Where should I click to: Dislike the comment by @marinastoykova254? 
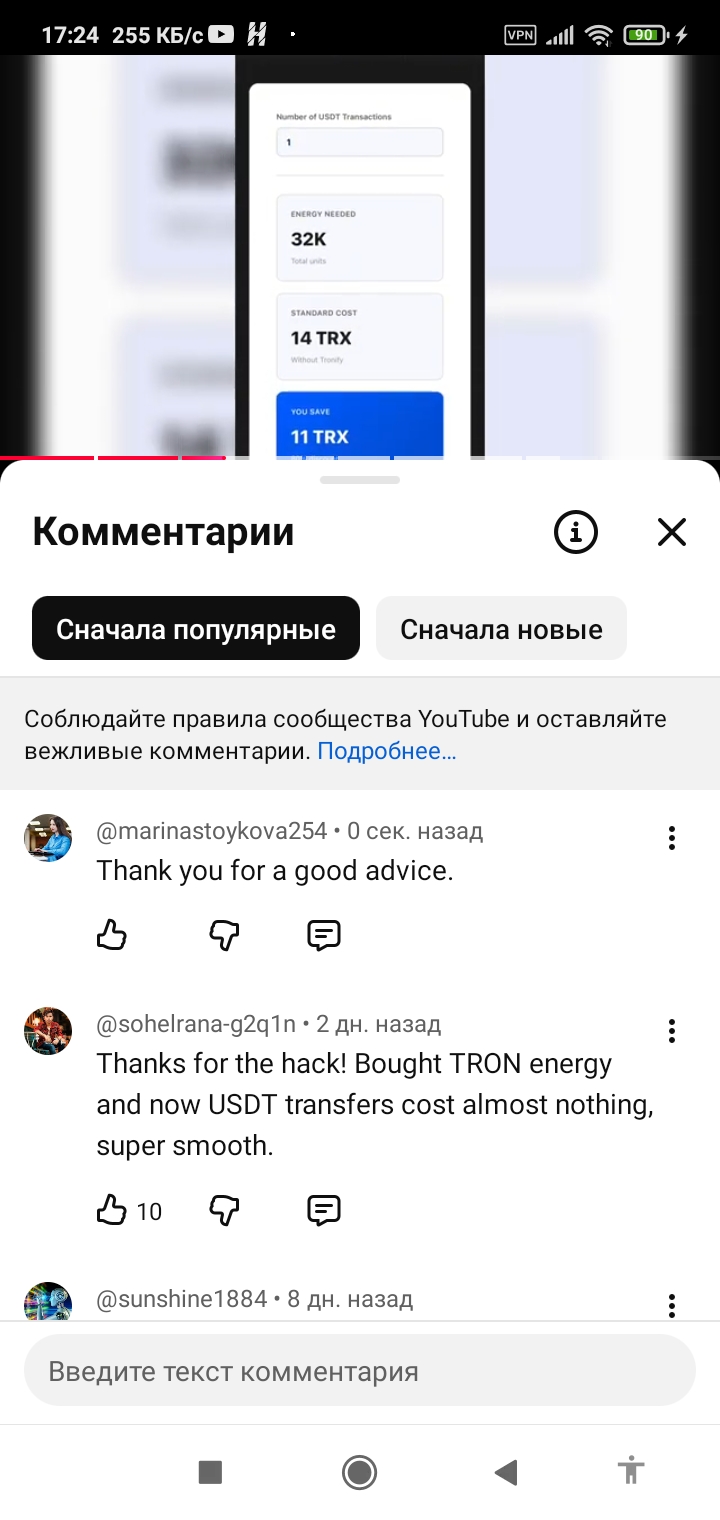tap(224, 936)
